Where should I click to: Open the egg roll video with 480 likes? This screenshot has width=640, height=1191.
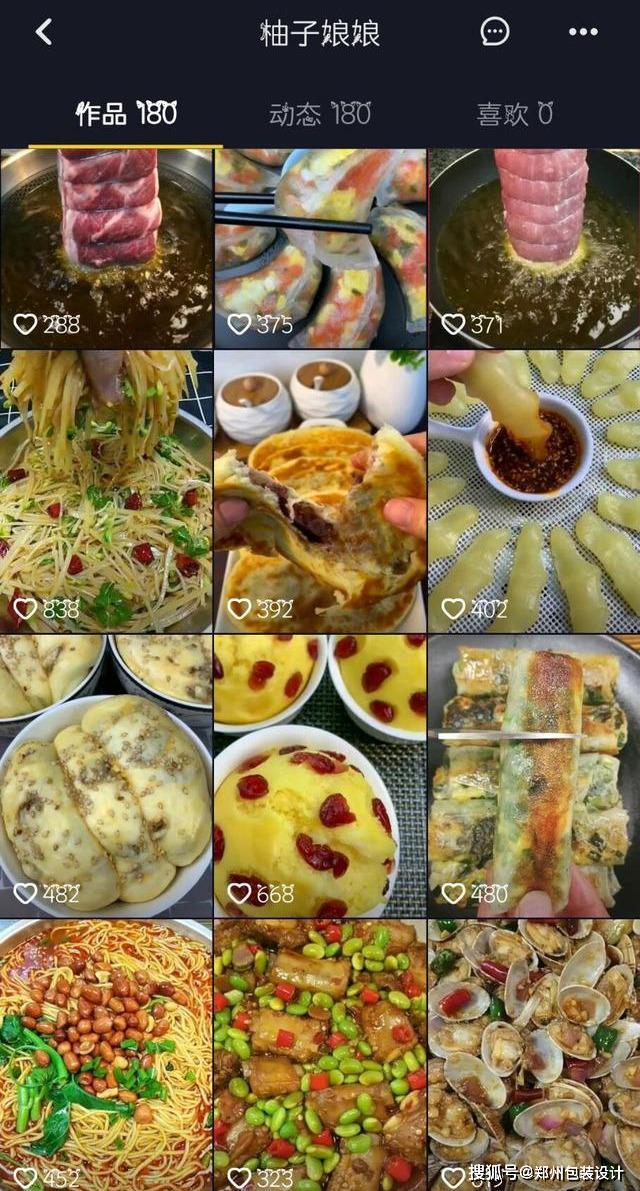tap(534, 775)
